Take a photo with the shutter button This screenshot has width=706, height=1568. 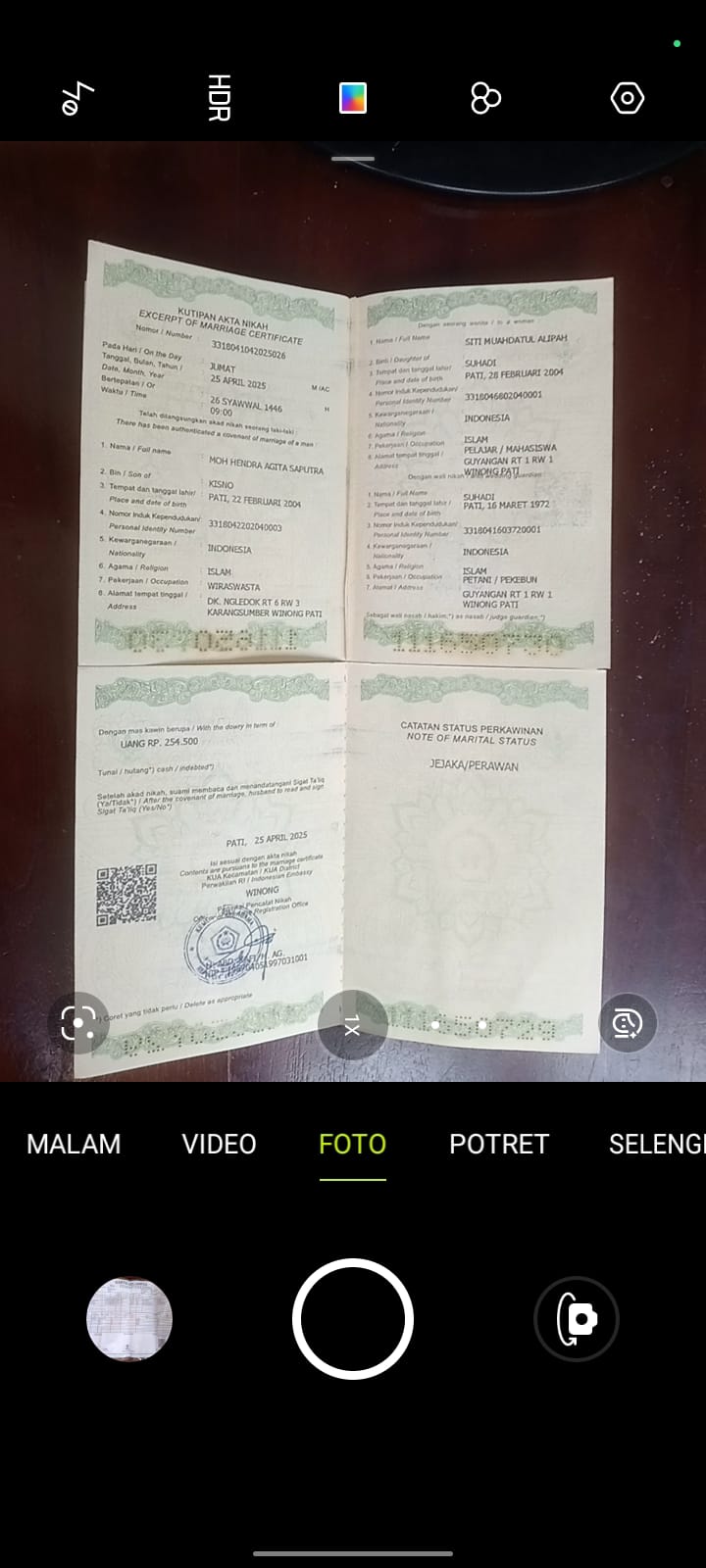point(353,1319)
